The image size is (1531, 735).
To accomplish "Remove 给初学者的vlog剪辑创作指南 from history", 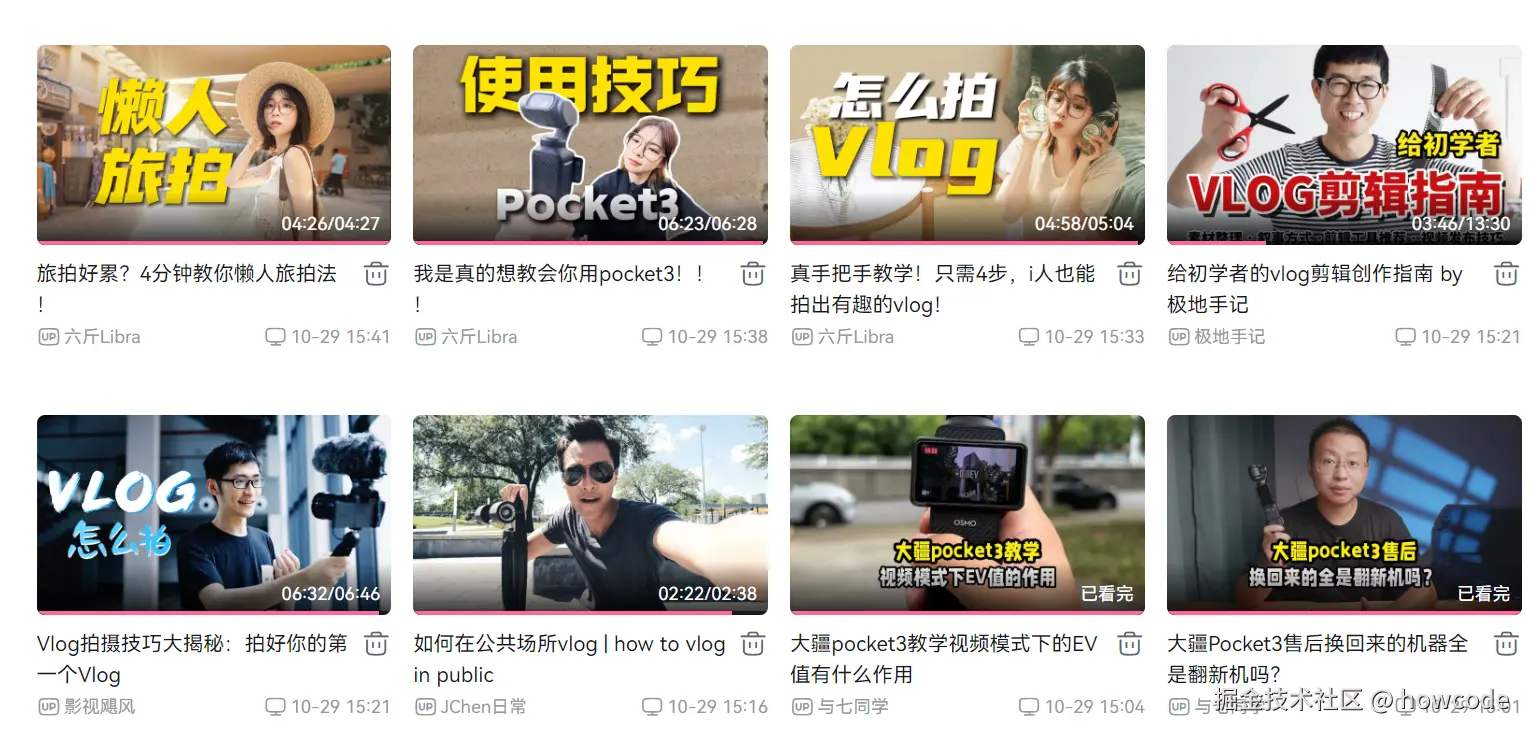I will (1506, 274).
